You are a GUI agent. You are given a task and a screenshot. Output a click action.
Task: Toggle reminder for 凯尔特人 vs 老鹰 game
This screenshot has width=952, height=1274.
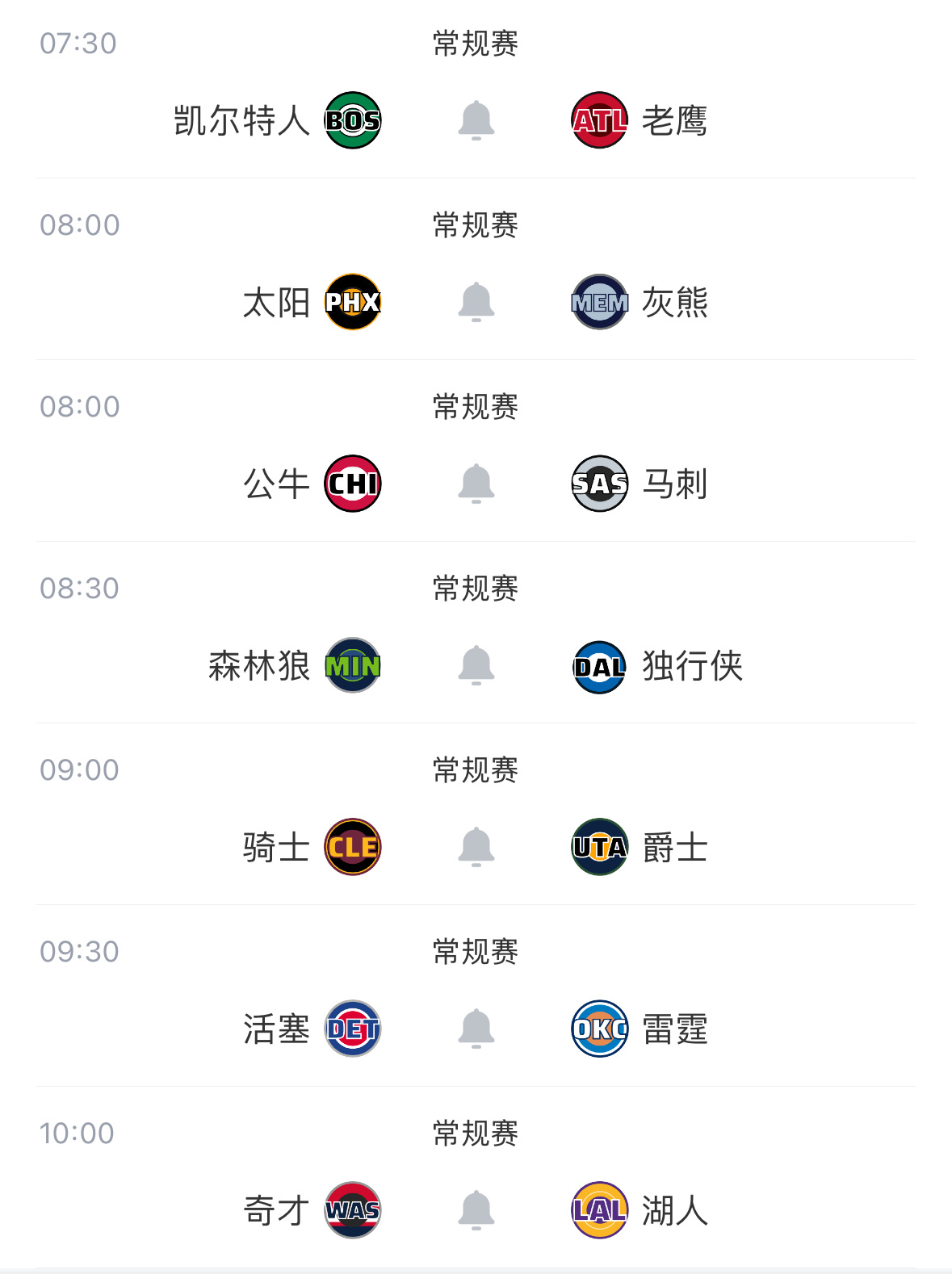(x=476, y=121)
